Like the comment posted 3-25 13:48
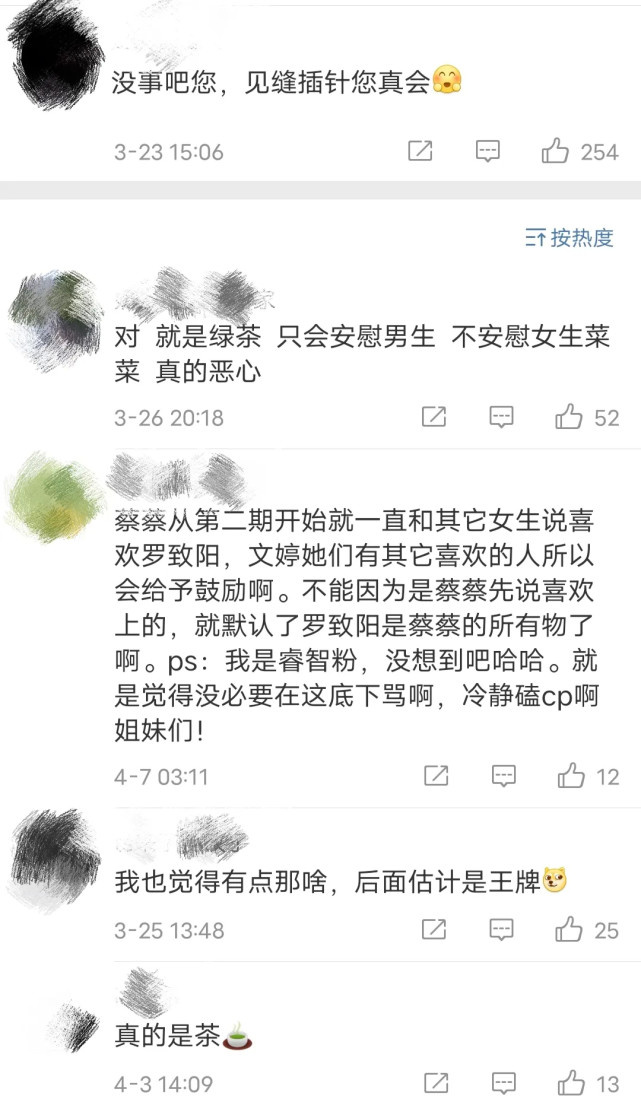This screenshot has width=641, height=1099. [569, 930]
